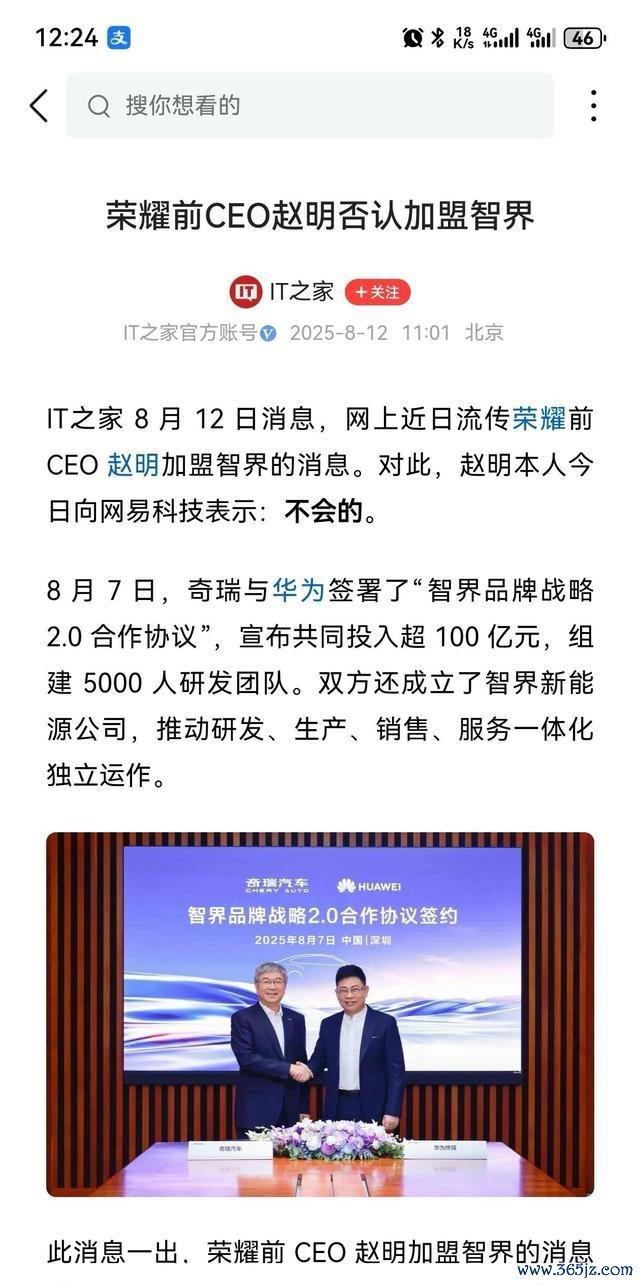Open the three-dot overflow menu
This screenshot has height=1285, width=640.
coord(593,105)
